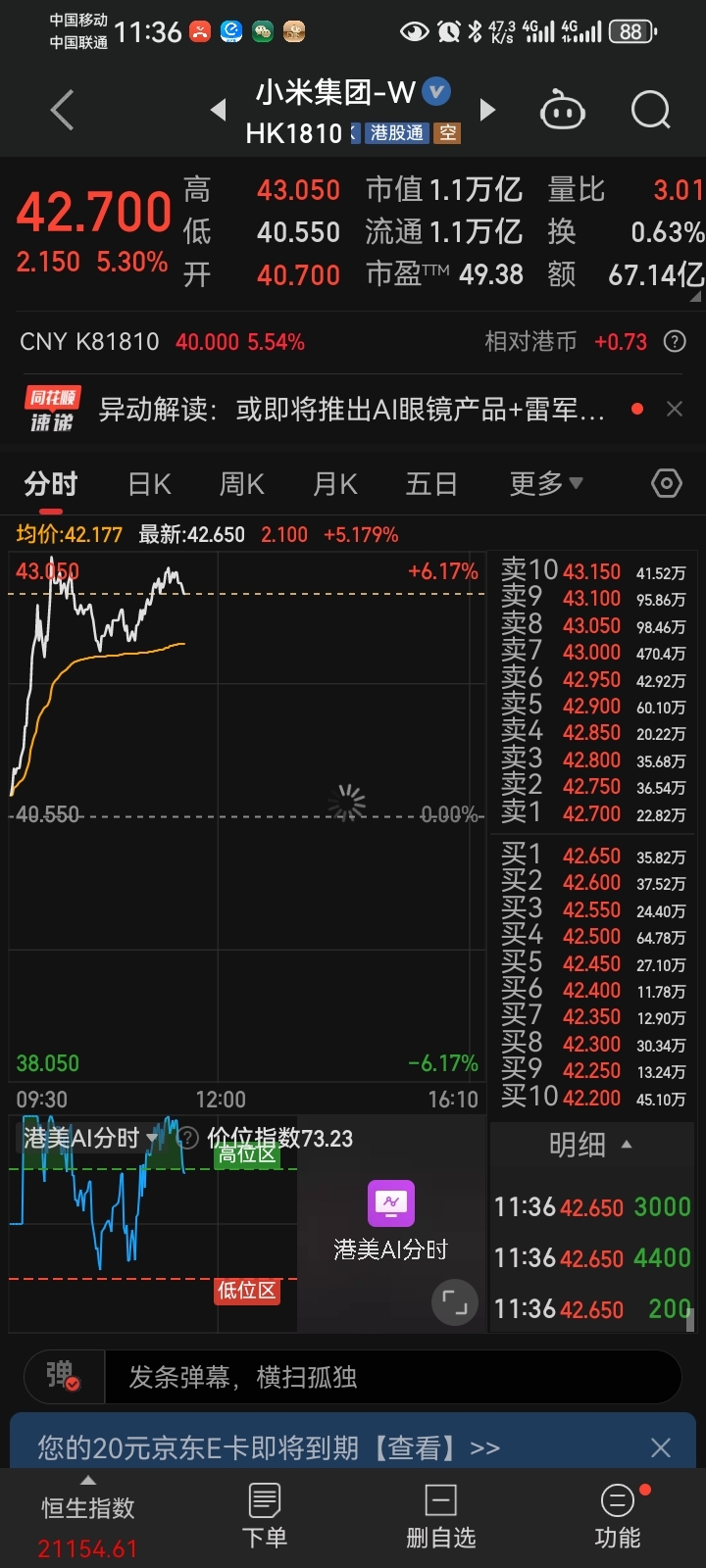Tap 查看 link on JD E-card notice

click(x=424, y=1447)
